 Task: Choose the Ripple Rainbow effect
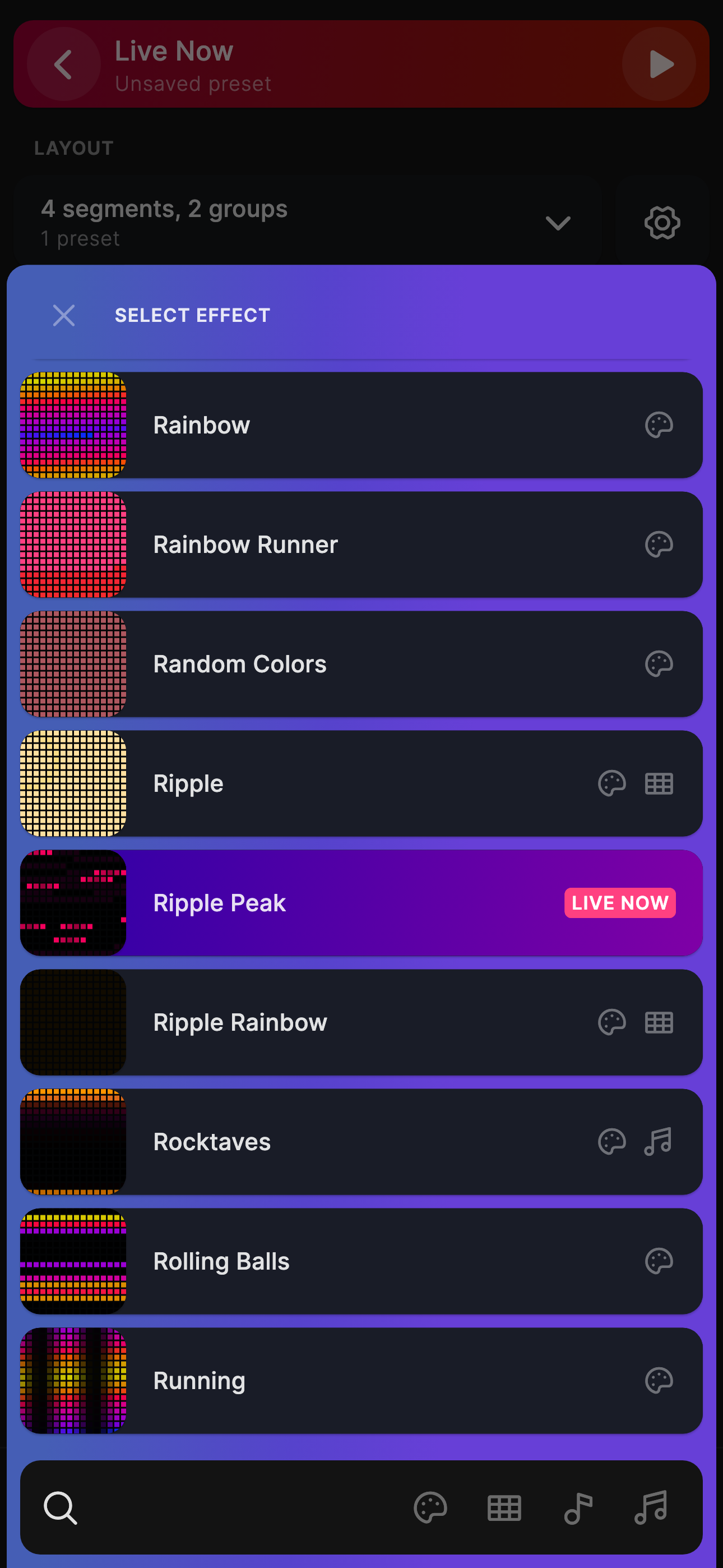click(x=361, y=1022)
